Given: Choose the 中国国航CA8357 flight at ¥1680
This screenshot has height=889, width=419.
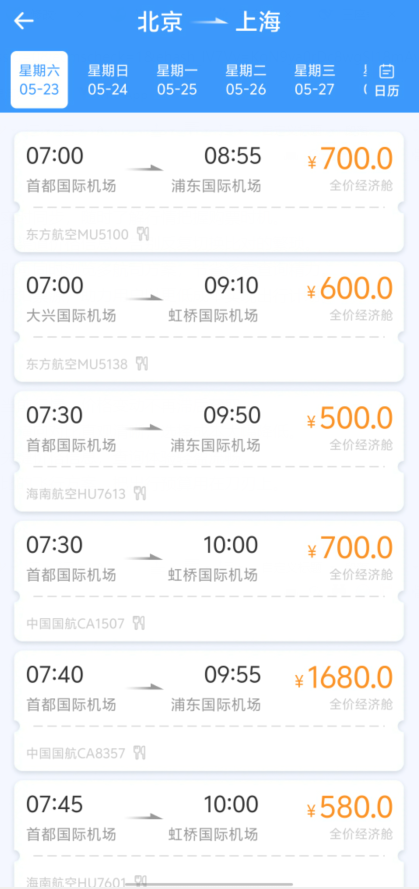Looking at the screenshot, I should tap(209, 710).
